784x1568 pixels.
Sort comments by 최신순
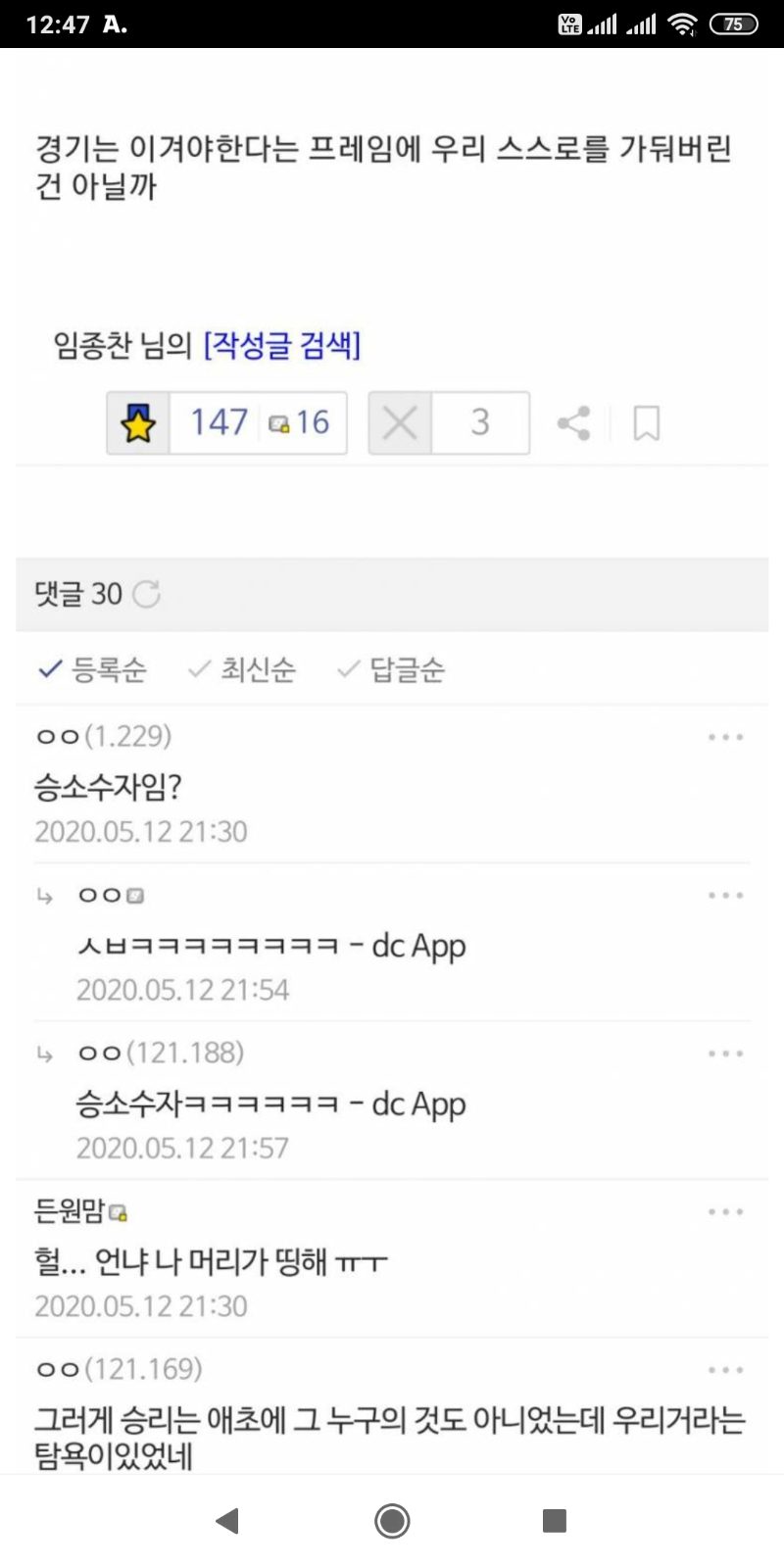pos(241,669)
